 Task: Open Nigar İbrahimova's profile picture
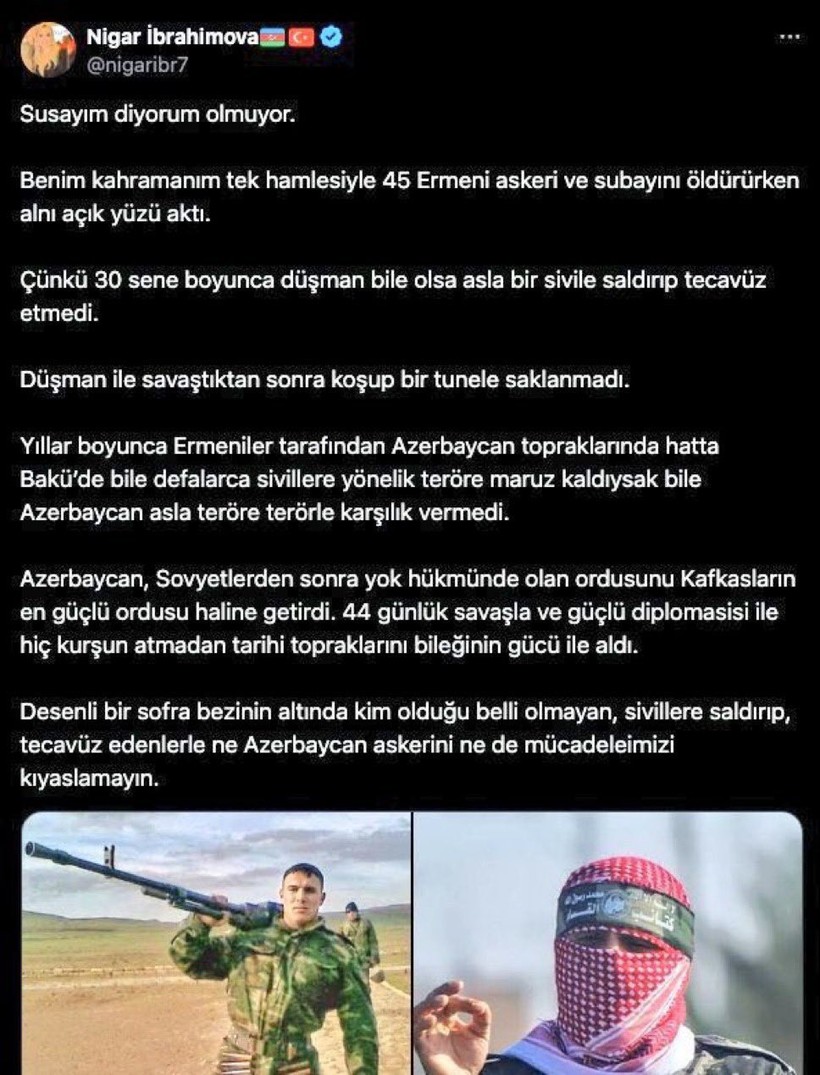tap(47, 50)
